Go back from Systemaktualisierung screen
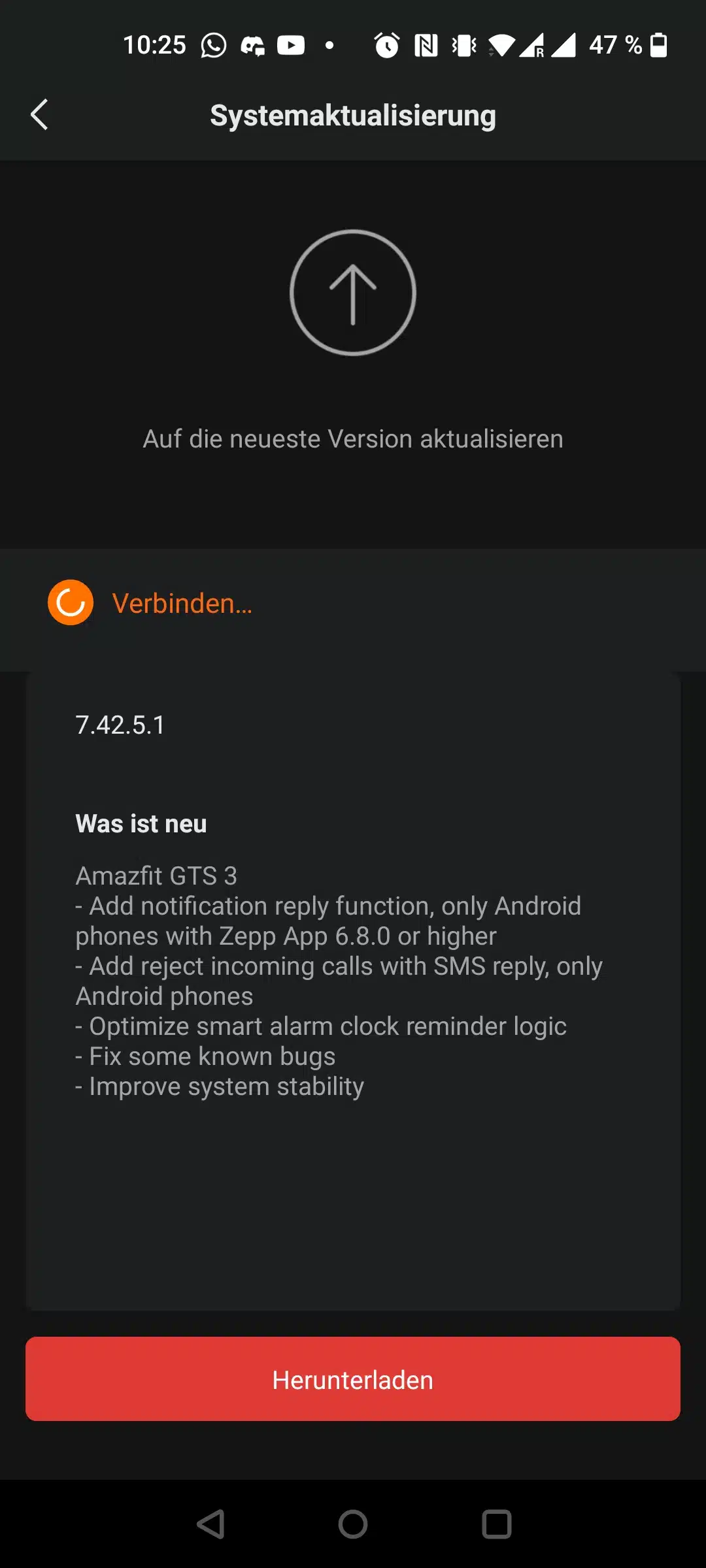This screenshot has height=1568, width=706. click(x=40, y=115)
